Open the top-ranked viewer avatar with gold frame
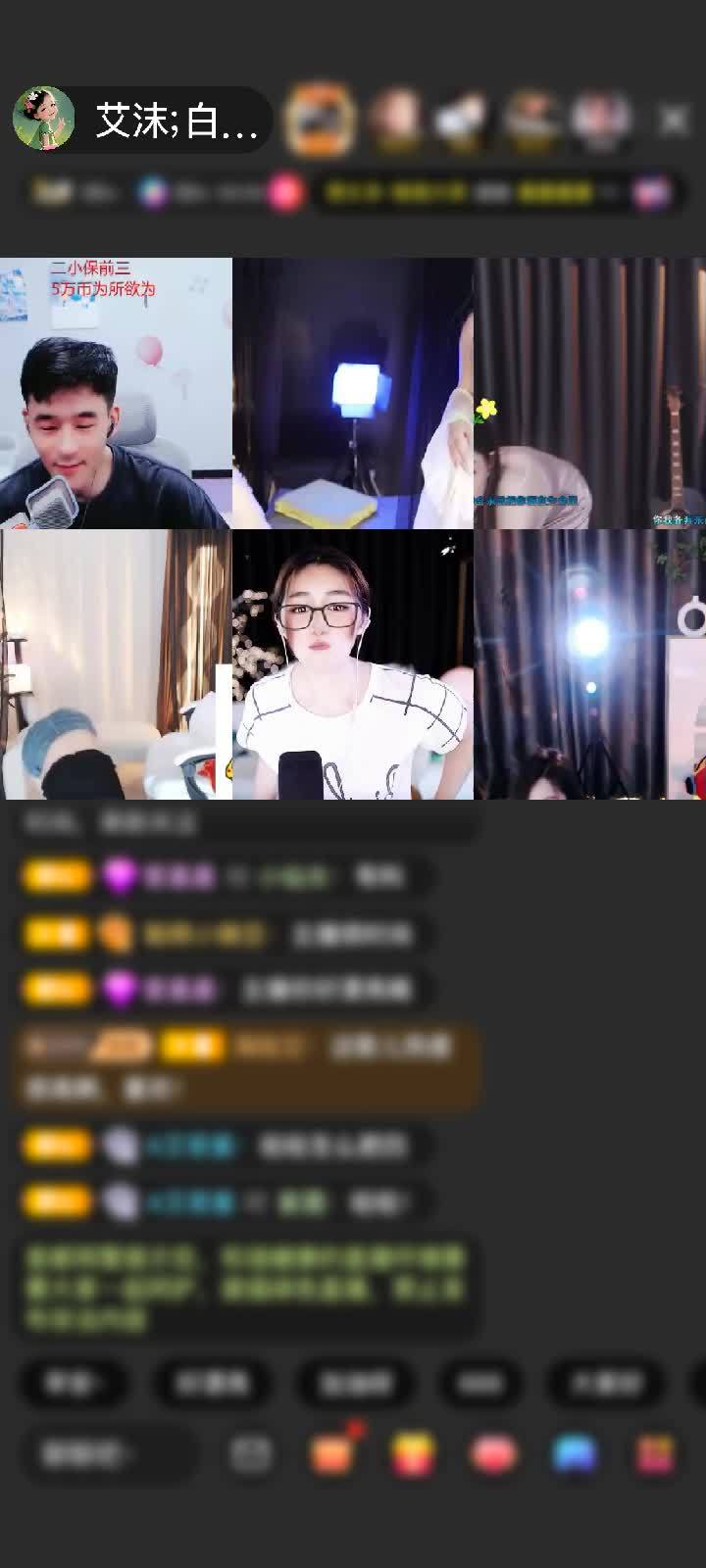This screenshot has height=1568, width=706. point(320,120)
